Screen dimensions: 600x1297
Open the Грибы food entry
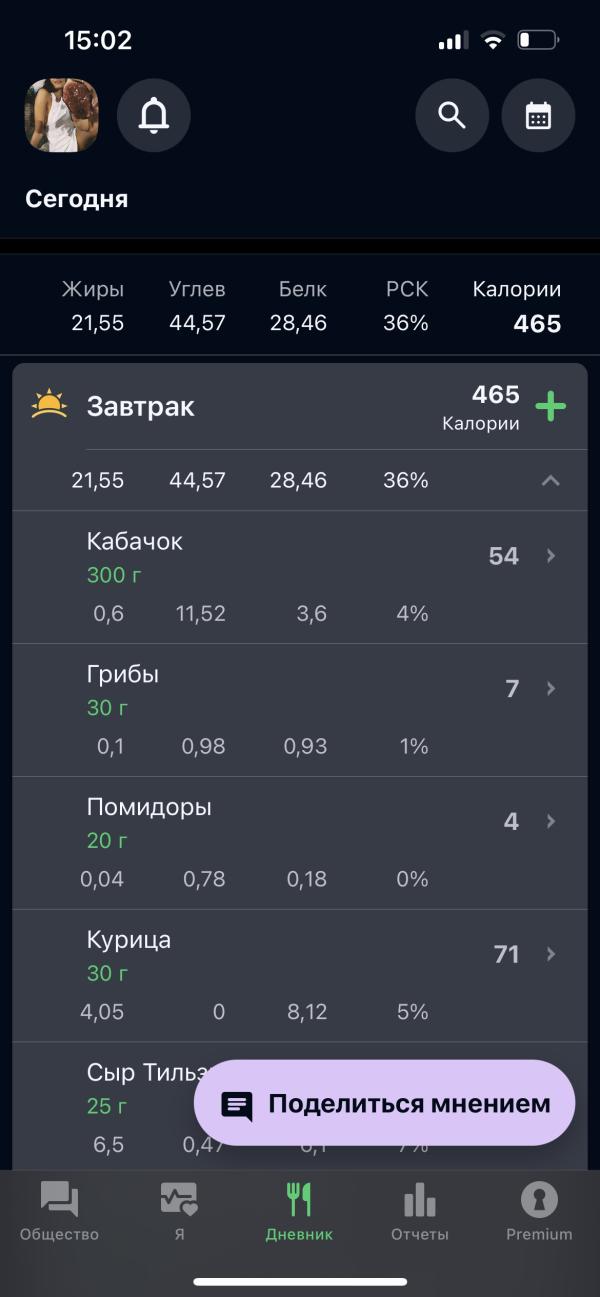click(x=300, y=710)
